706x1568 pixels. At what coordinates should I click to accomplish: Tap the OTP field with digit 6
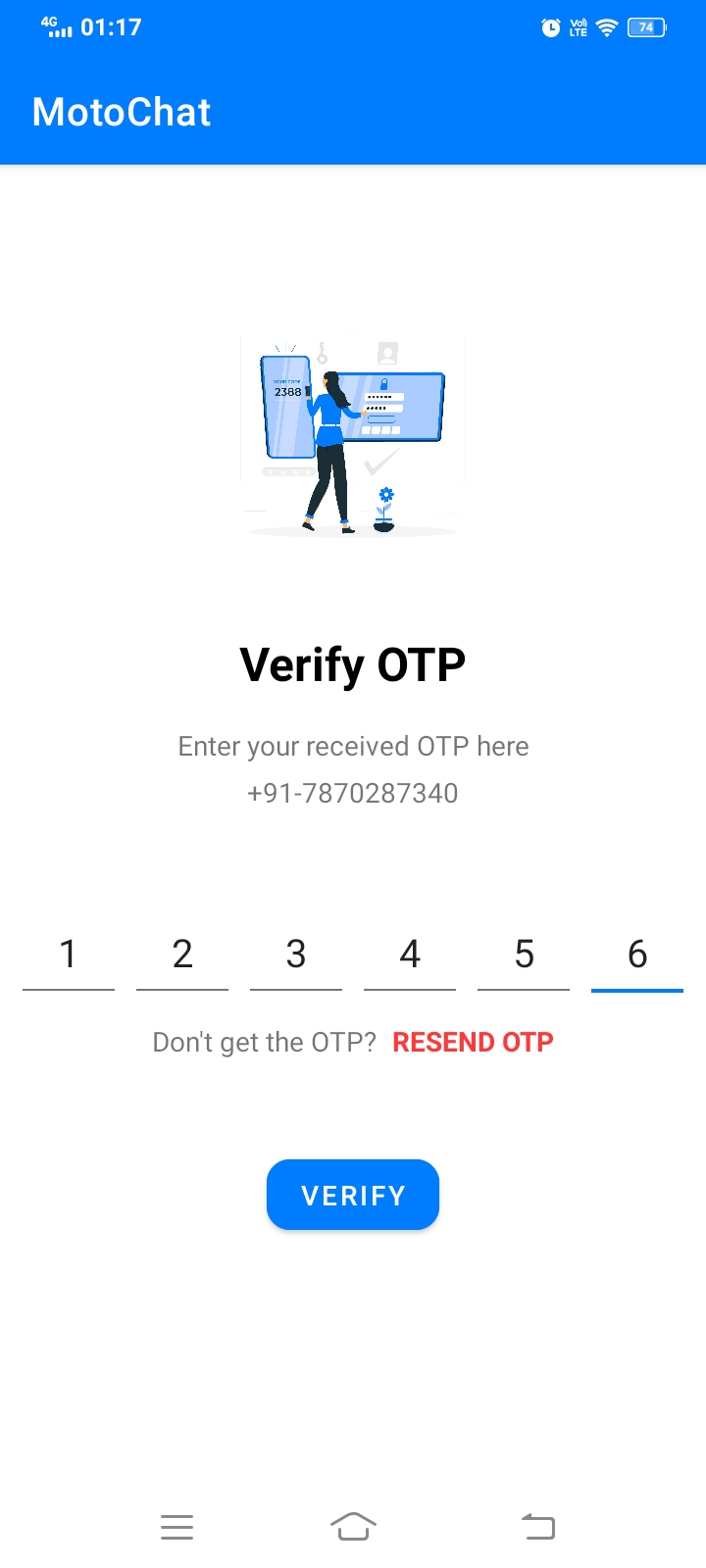pos(637,955)
